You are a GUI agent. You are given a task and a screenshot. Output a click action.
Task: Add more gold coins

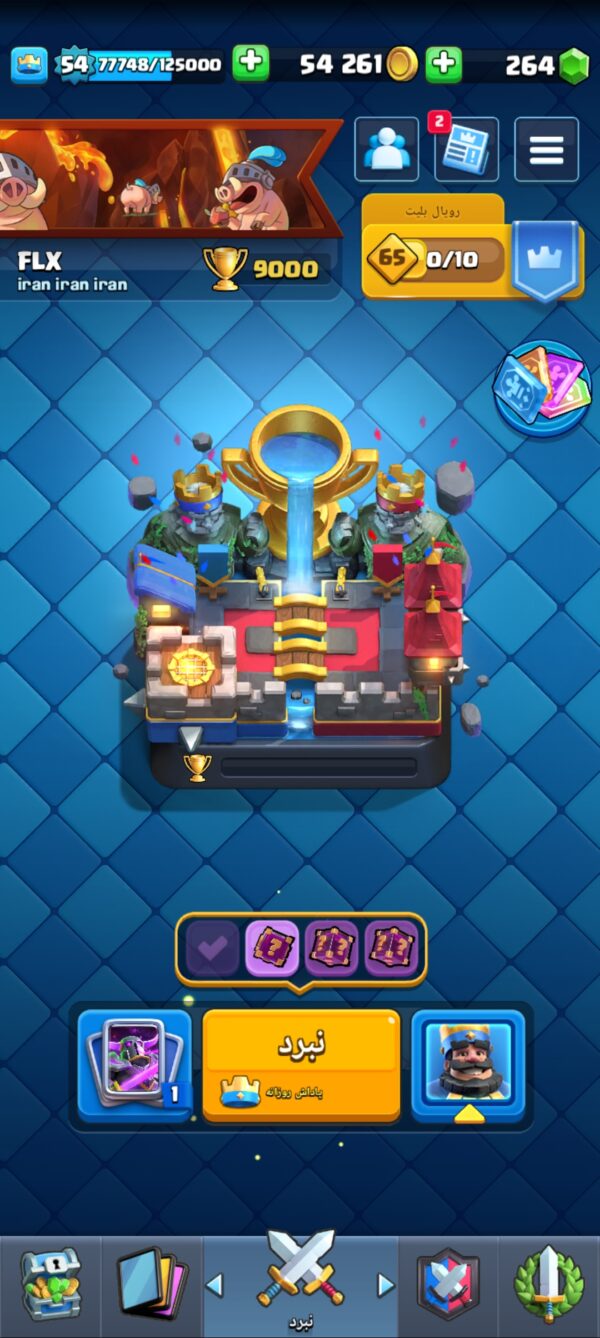point(251,64)
